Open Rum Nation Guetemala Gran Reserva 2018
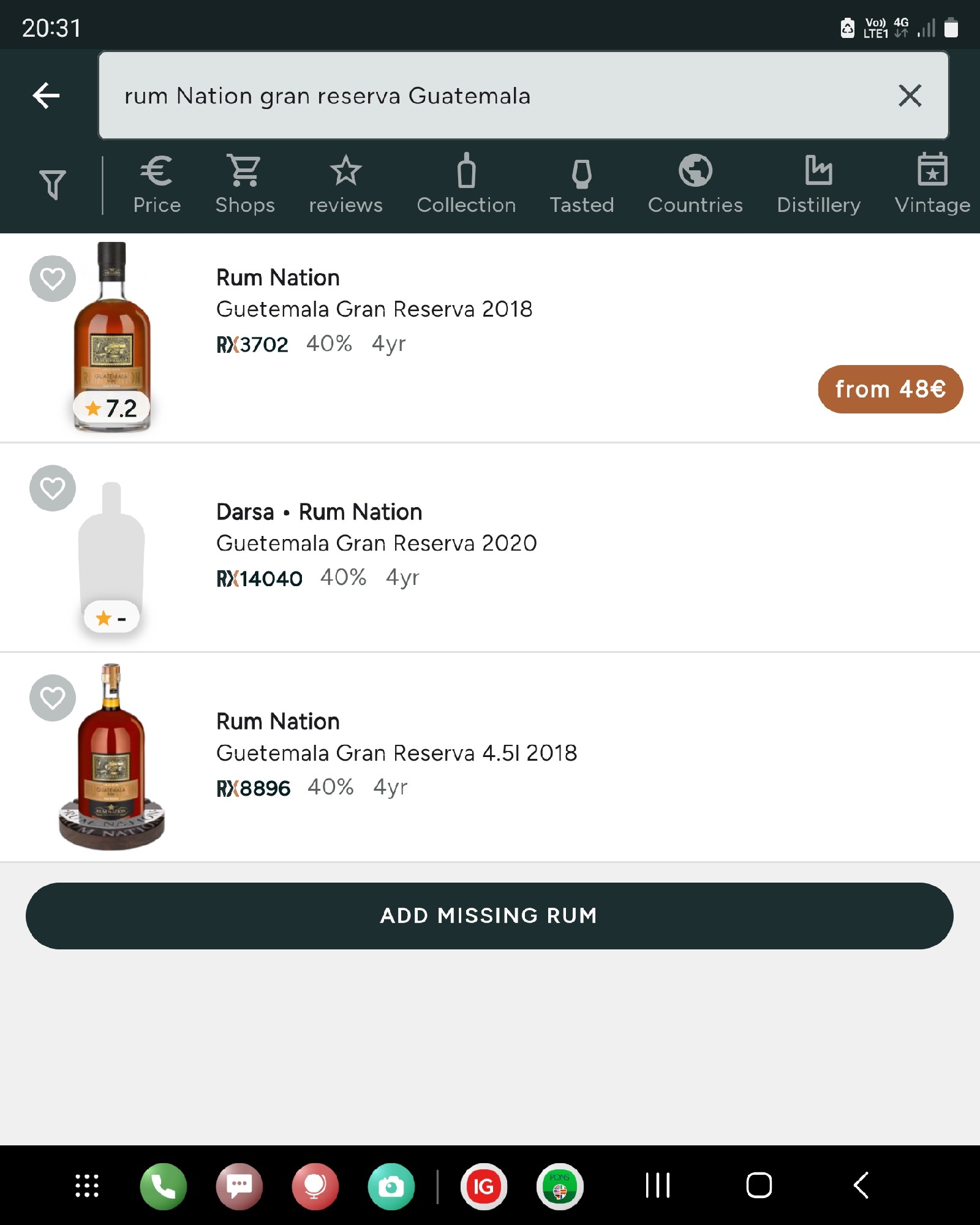The width and height of the screenshot is (980, 1225). tap(374, 309)
